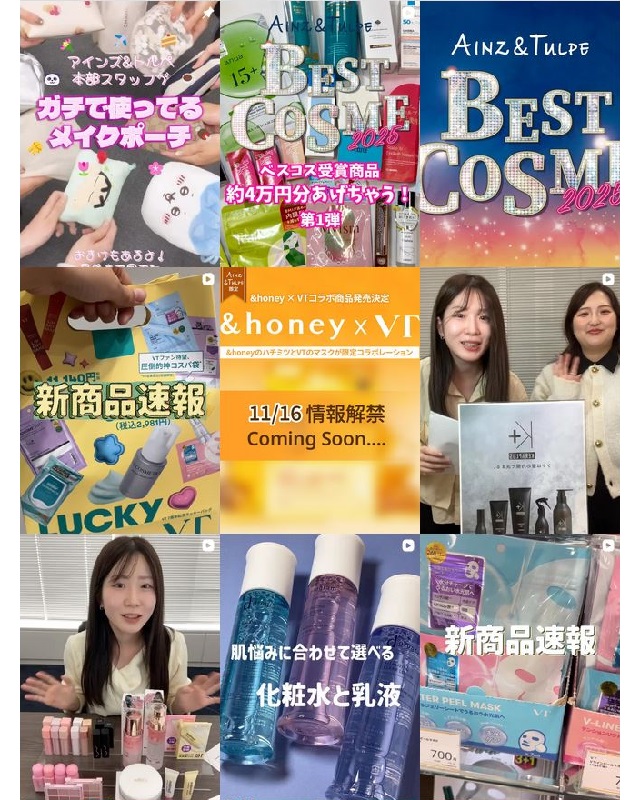The height and width of the screenshot is (800, 640).
Task: Play the reel of woman with cosmetics table
Action: tap(119, 667)
